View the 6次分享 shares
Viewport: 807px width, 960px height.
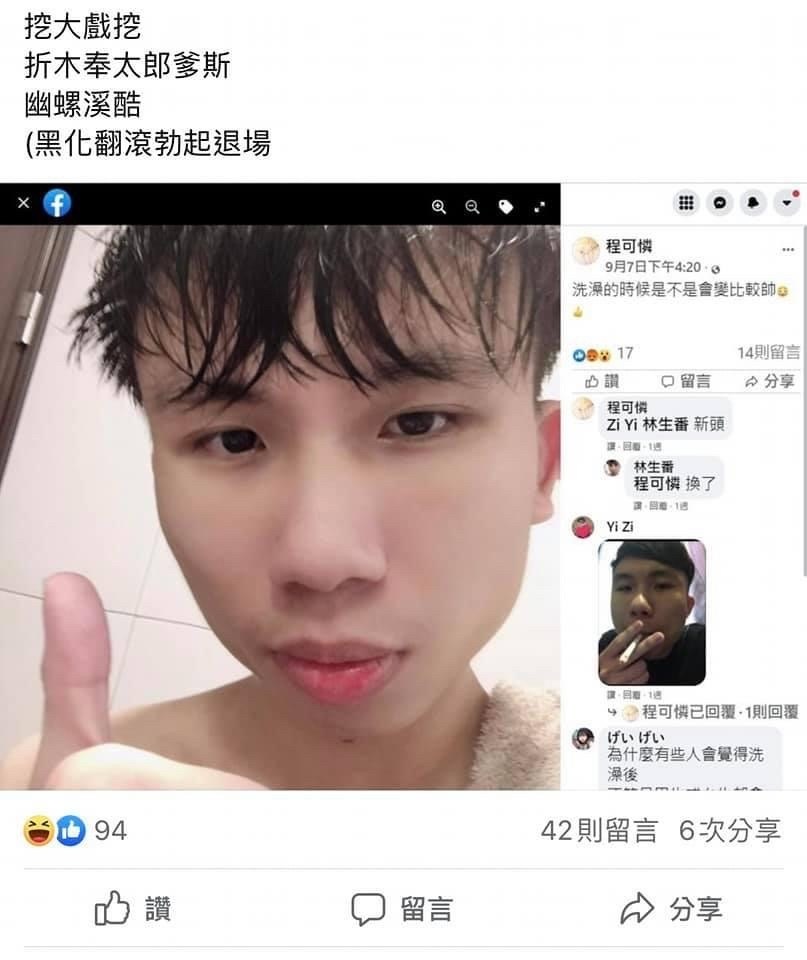729,830
